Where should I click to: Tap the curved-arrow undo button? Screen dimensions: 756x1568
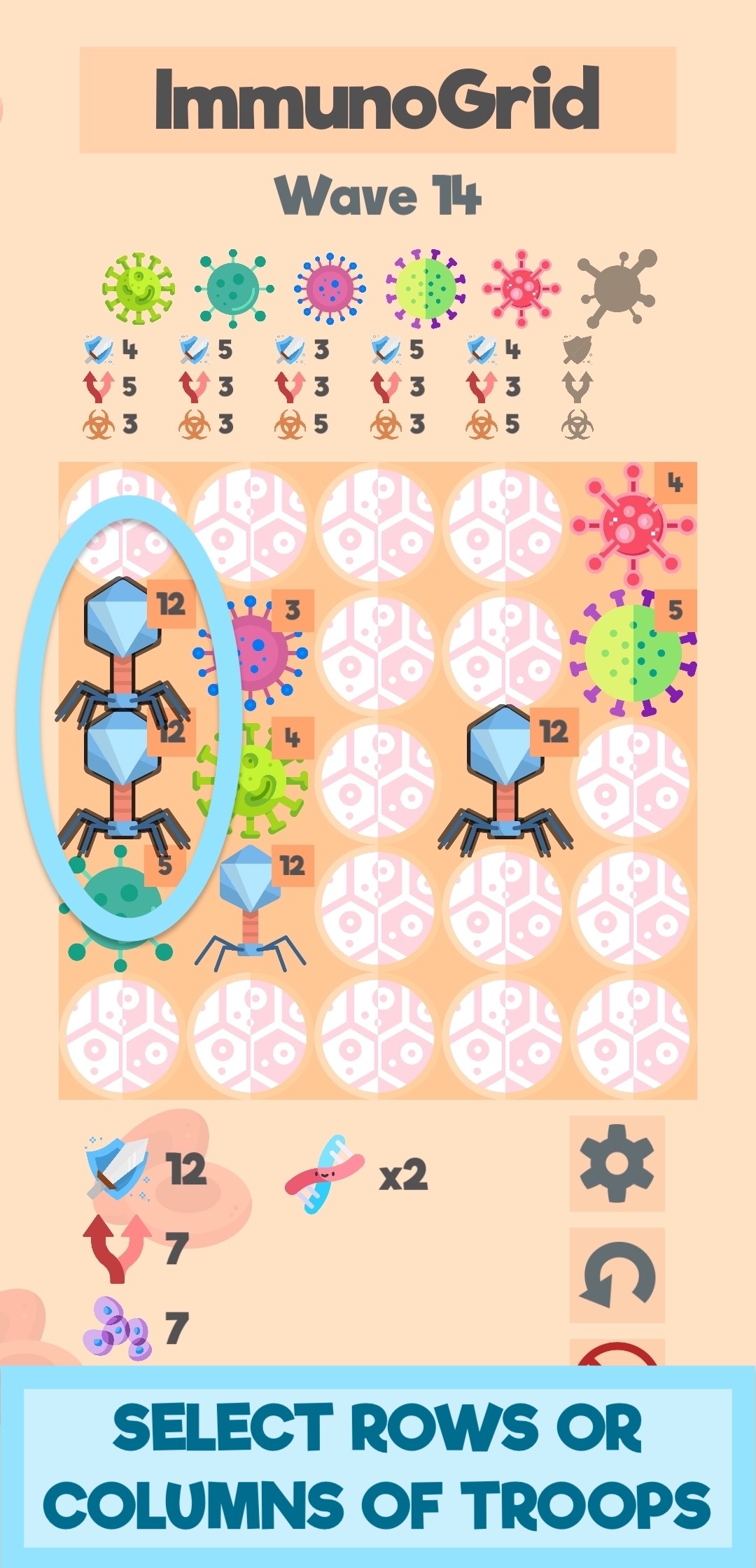click(x=617, y=1275)
